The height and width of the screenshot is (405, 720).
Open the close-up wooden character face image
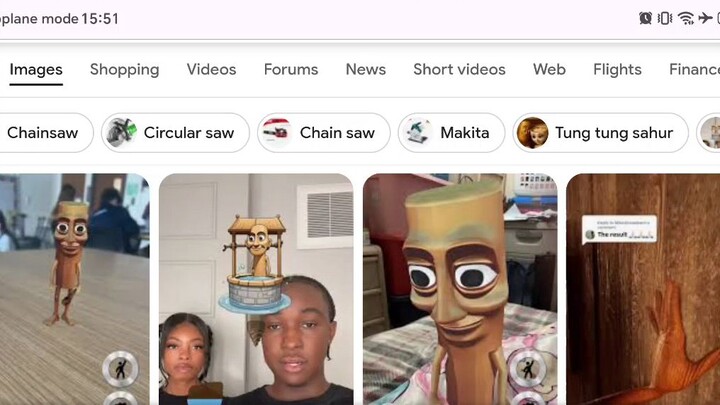(459, 290)
